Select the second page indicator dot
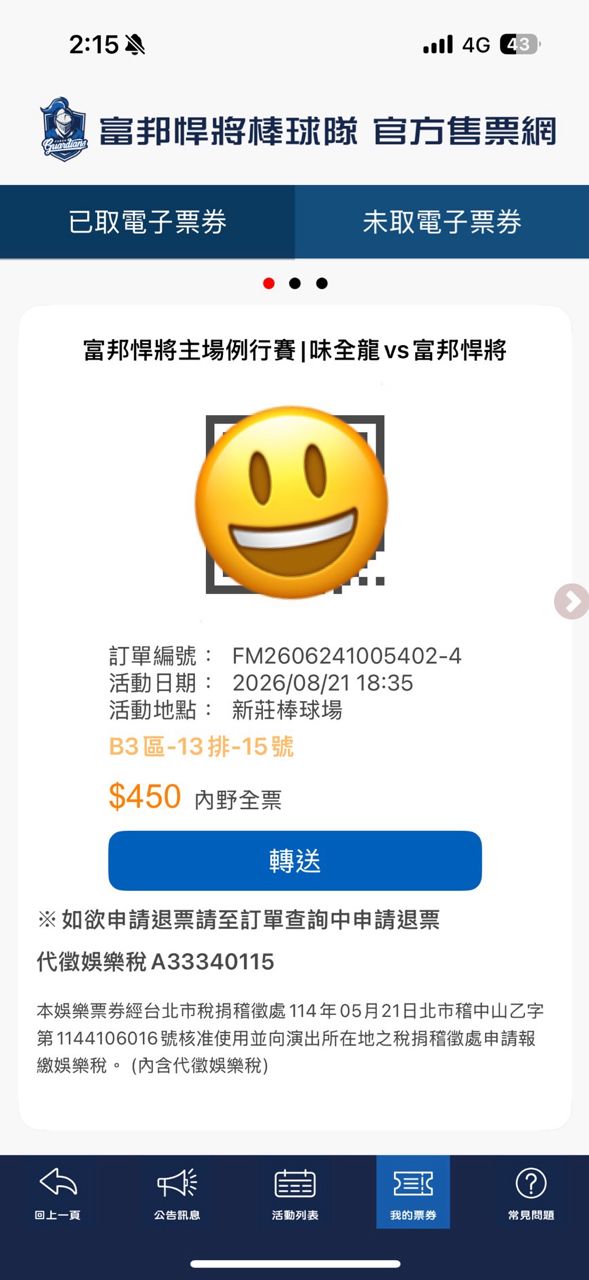This screenshot has height=1280, width=589. pyautogui.click(x=295, y=283)
